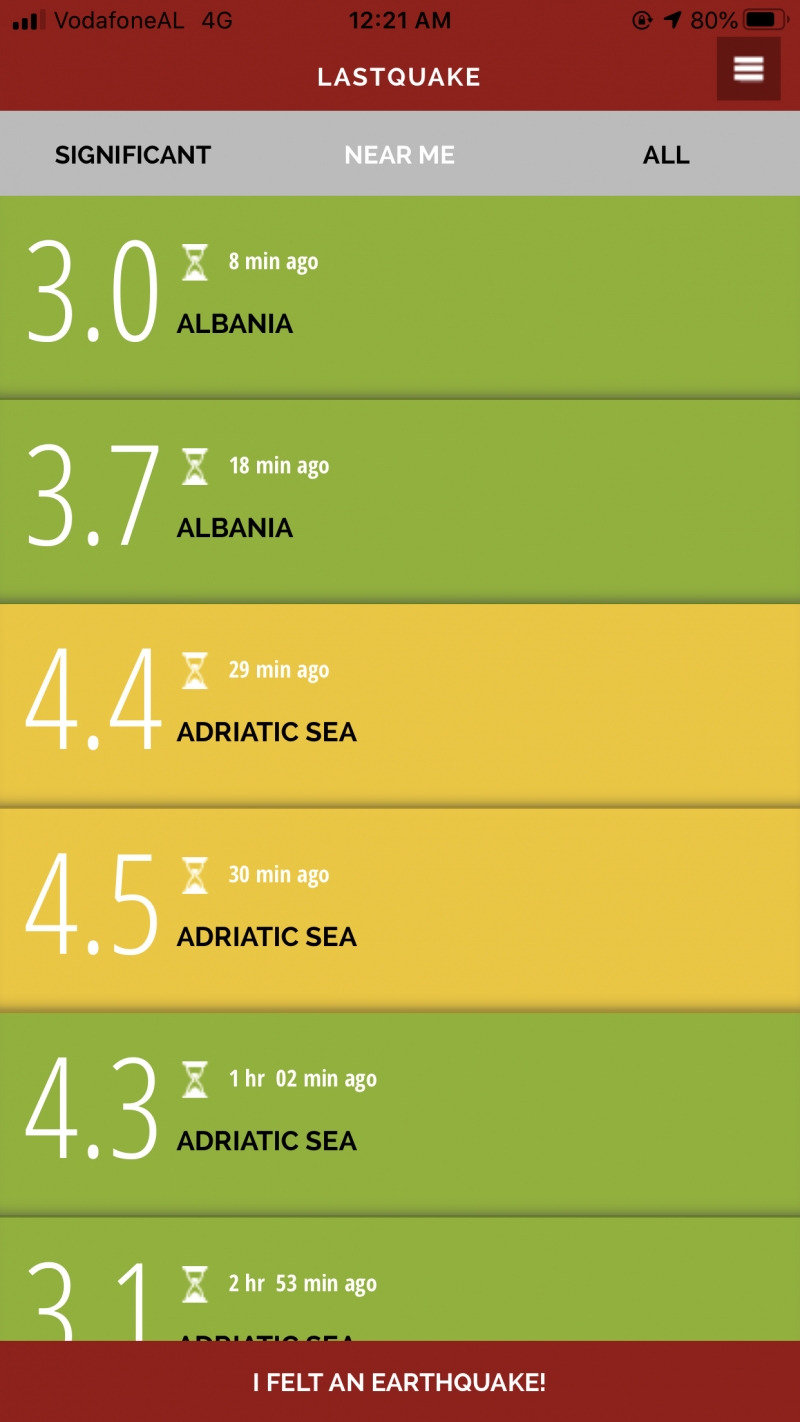Switch to the Significant tab
The height and width of the screenshot is (1422, 800).
click(x=133, y=155)
